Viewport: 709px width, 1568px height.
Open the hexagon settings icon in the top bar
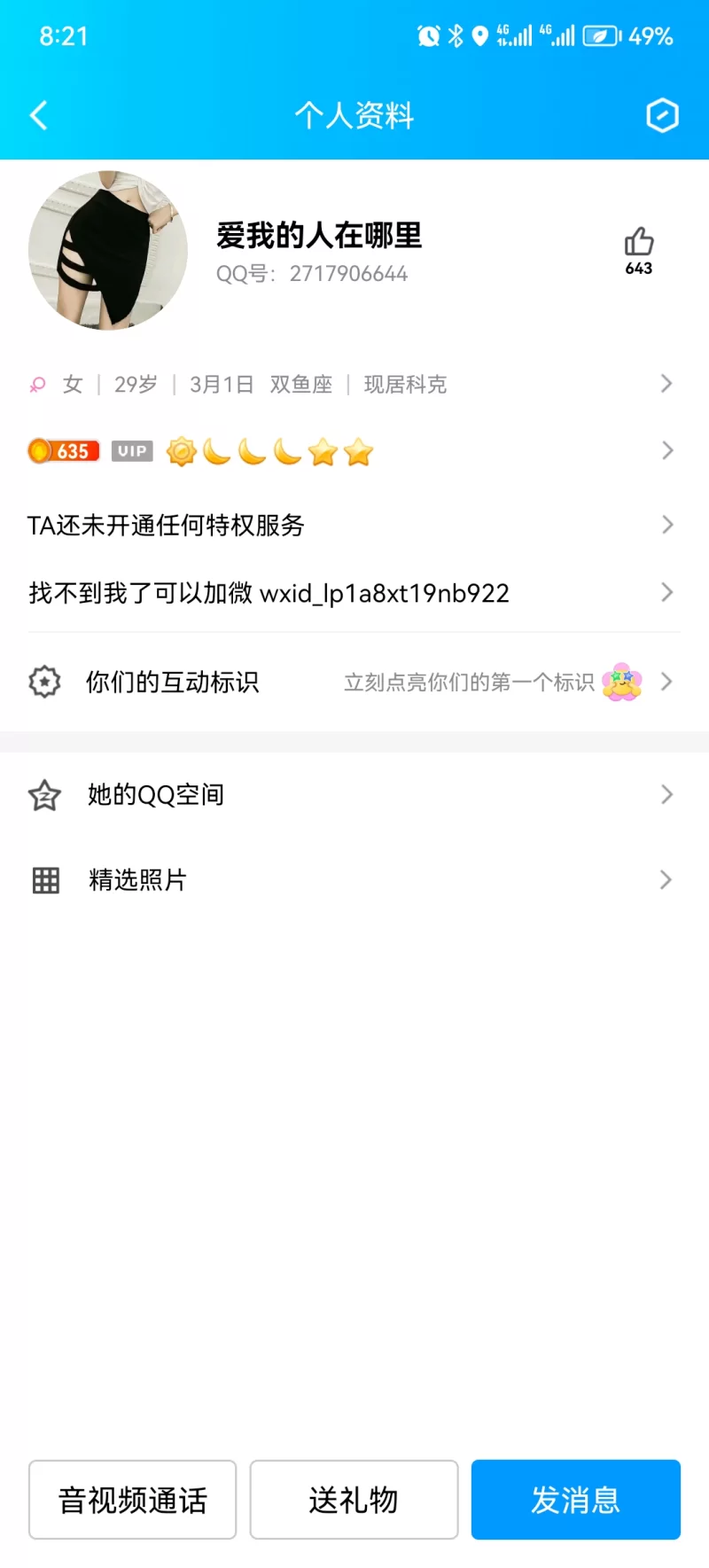point(662,115)
